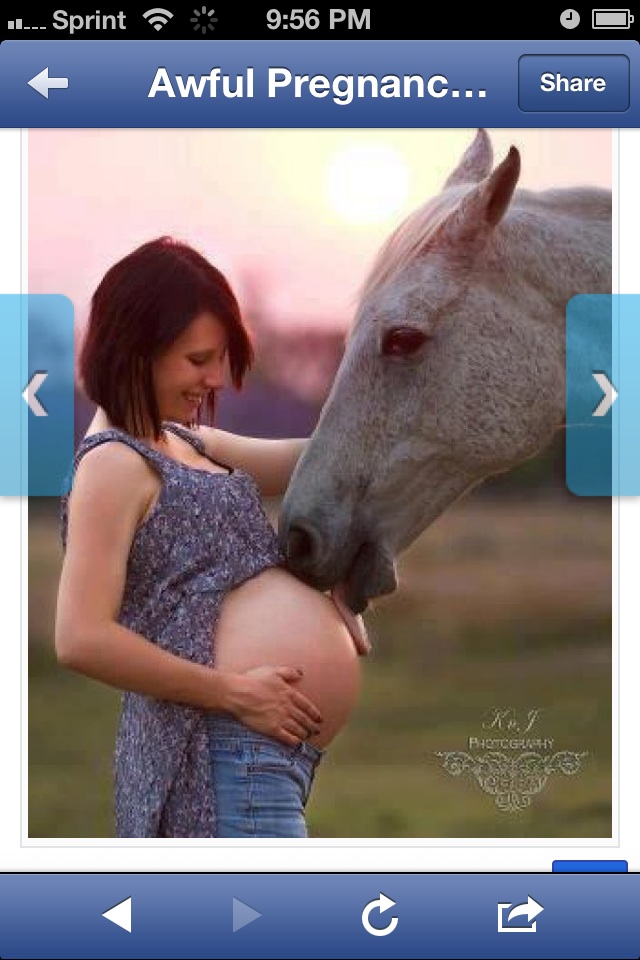Tap the Share button in the header
Image resolution: width=640 pixels, height=960 pixels.
point(572,83)
